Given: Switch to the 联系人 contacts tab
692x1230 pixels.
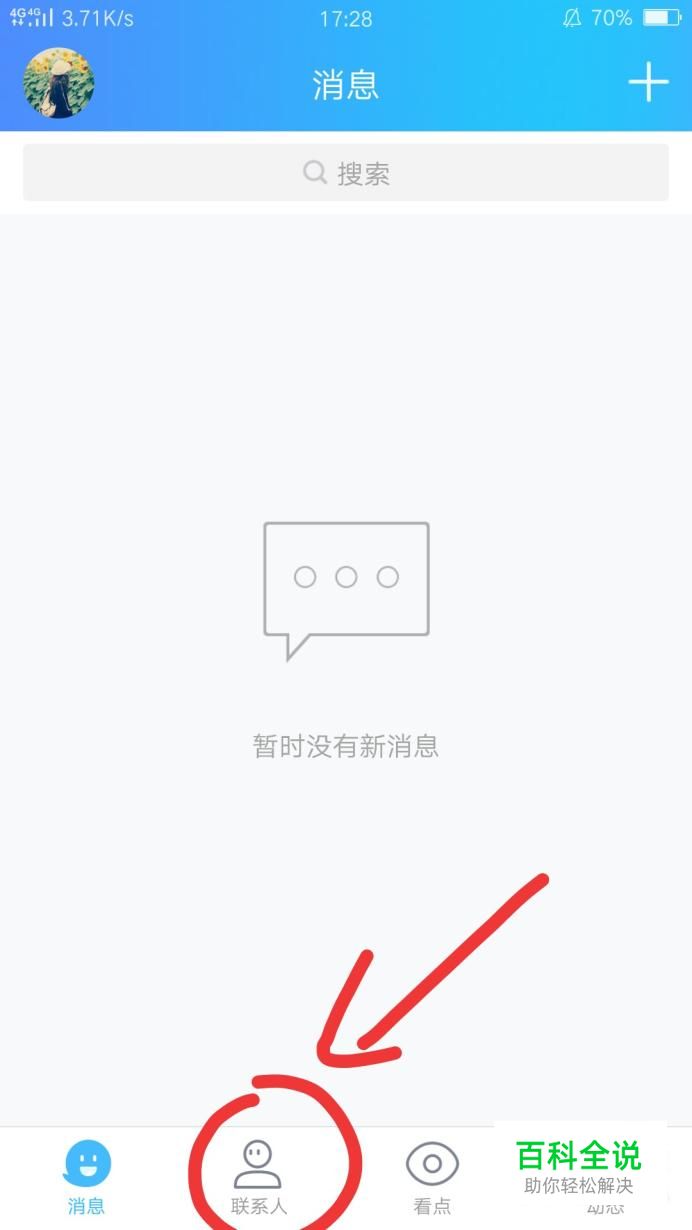Looking at the screenshot, I should pos(258,1177).
